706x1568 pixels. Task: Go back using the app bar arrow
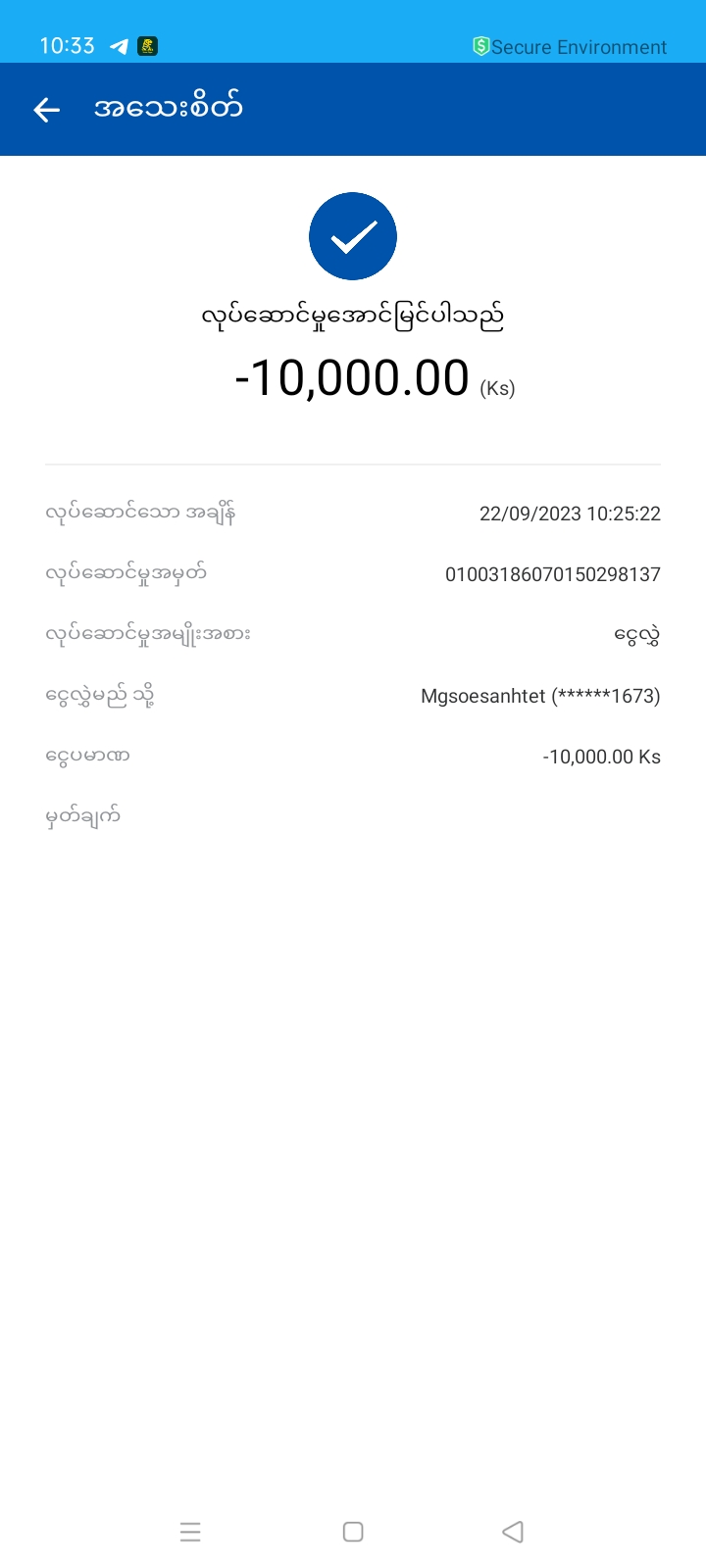tap(47, 110)
